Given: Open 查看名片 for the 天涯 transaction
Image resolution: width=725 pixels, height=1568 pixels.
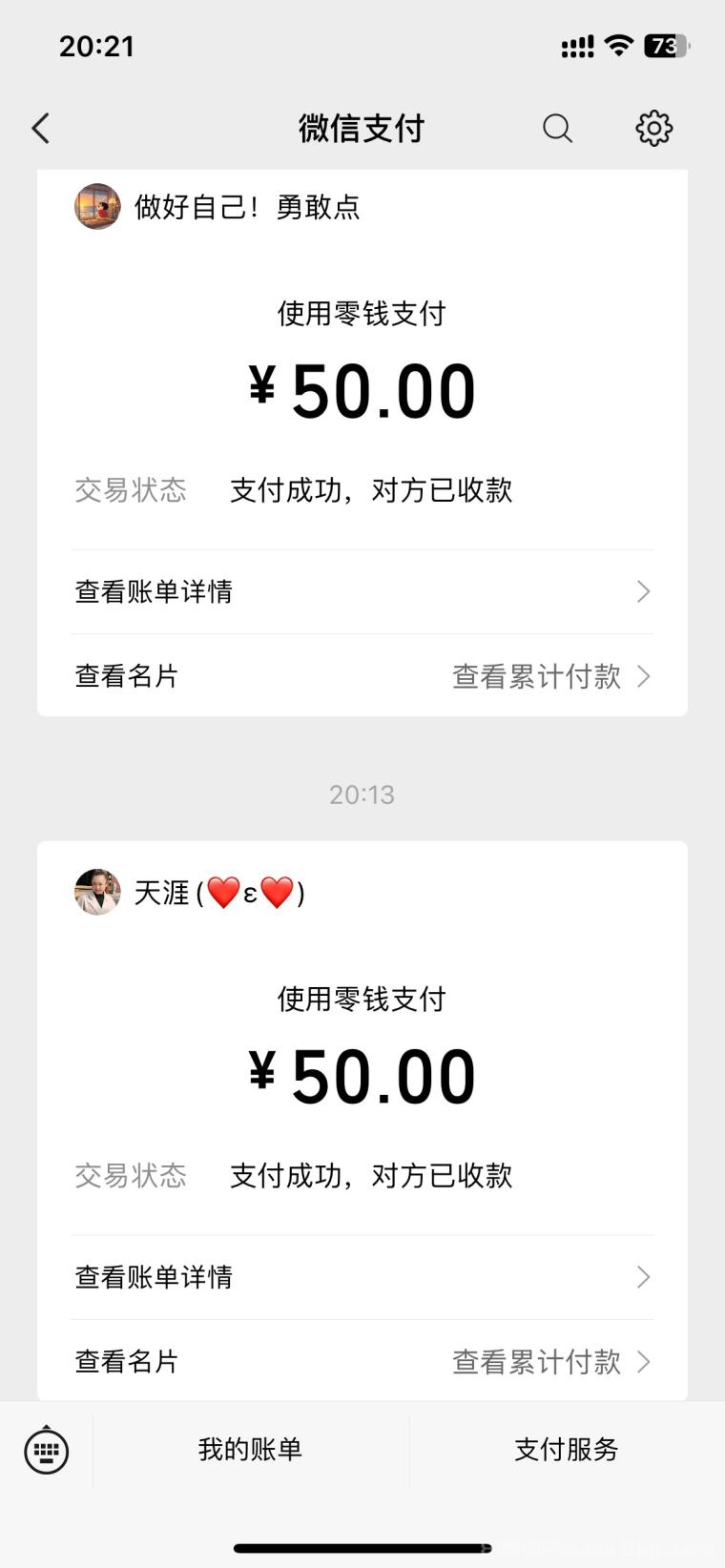Looking at the screenshot, I should [x=126, y=1362].
